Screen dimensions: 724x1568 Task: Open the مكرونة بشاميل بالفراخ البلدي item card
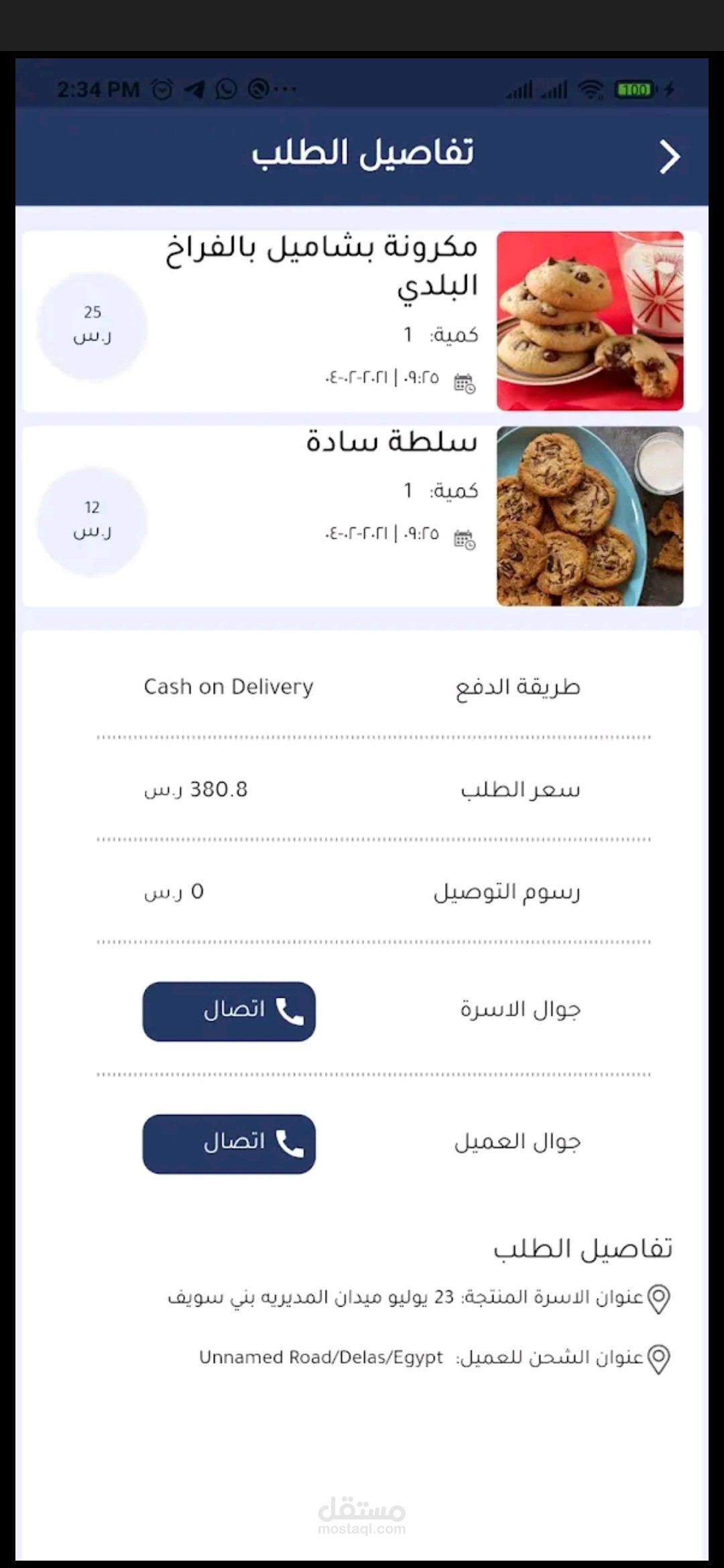[362, 321]
